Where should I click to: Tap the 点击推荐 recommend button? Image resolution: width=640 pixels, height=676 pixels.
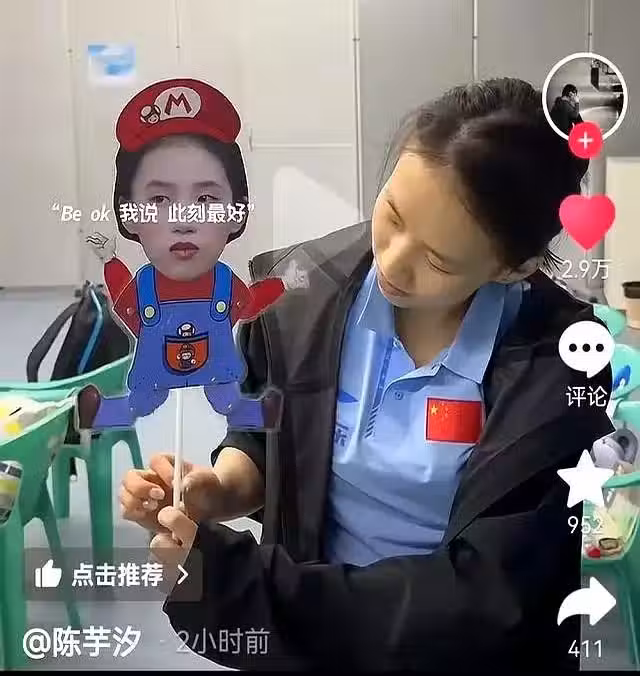coord(112,574)
